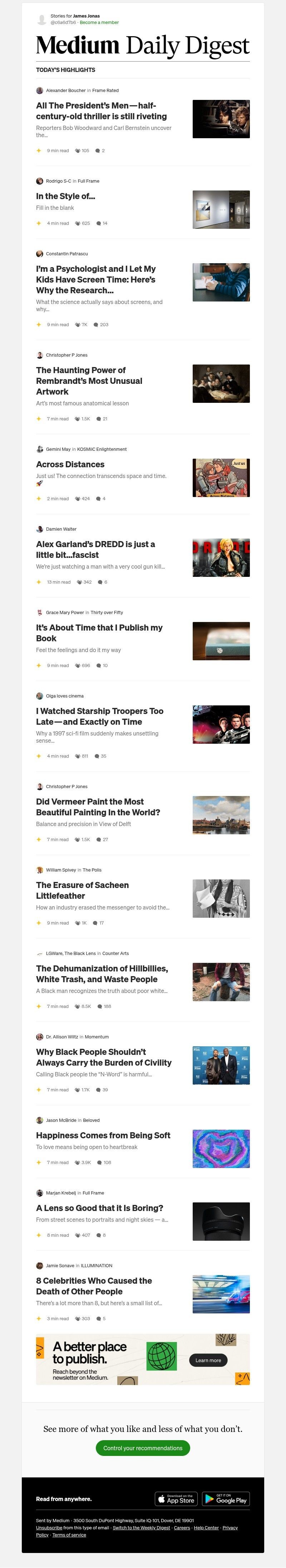Switch to the Weekly Digest
This screenshot has height=1568, width=286.
coord(141,1527)
